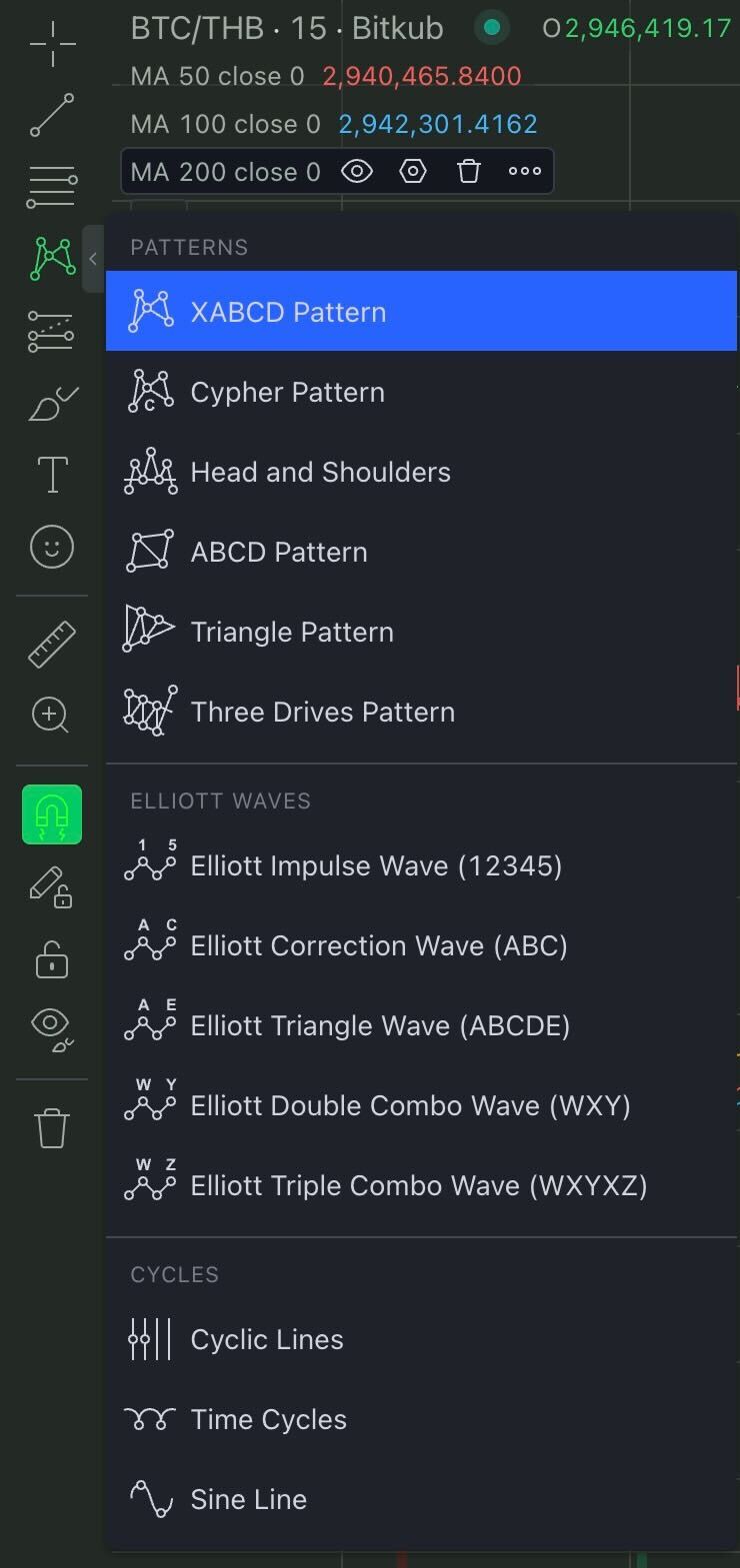The width and height of the screenshot is (740, 1568).
Task: Select the XABCD Pattern tool
Action: 288,312
